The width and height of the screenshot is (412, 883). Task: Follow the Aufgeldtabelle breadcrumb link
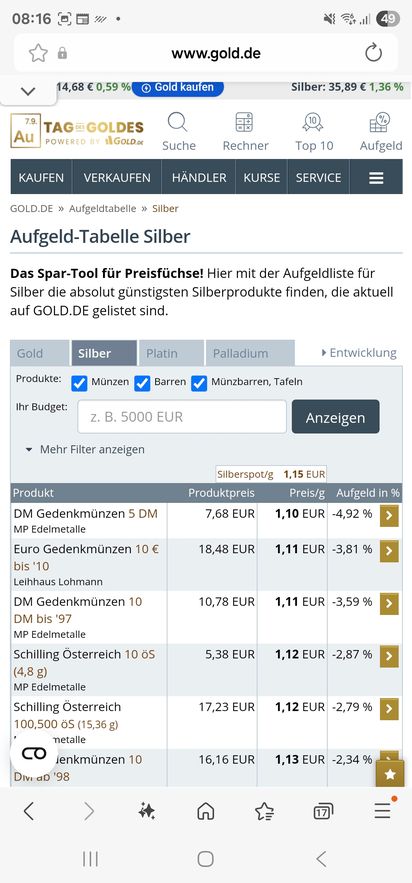tap(102, 208)
